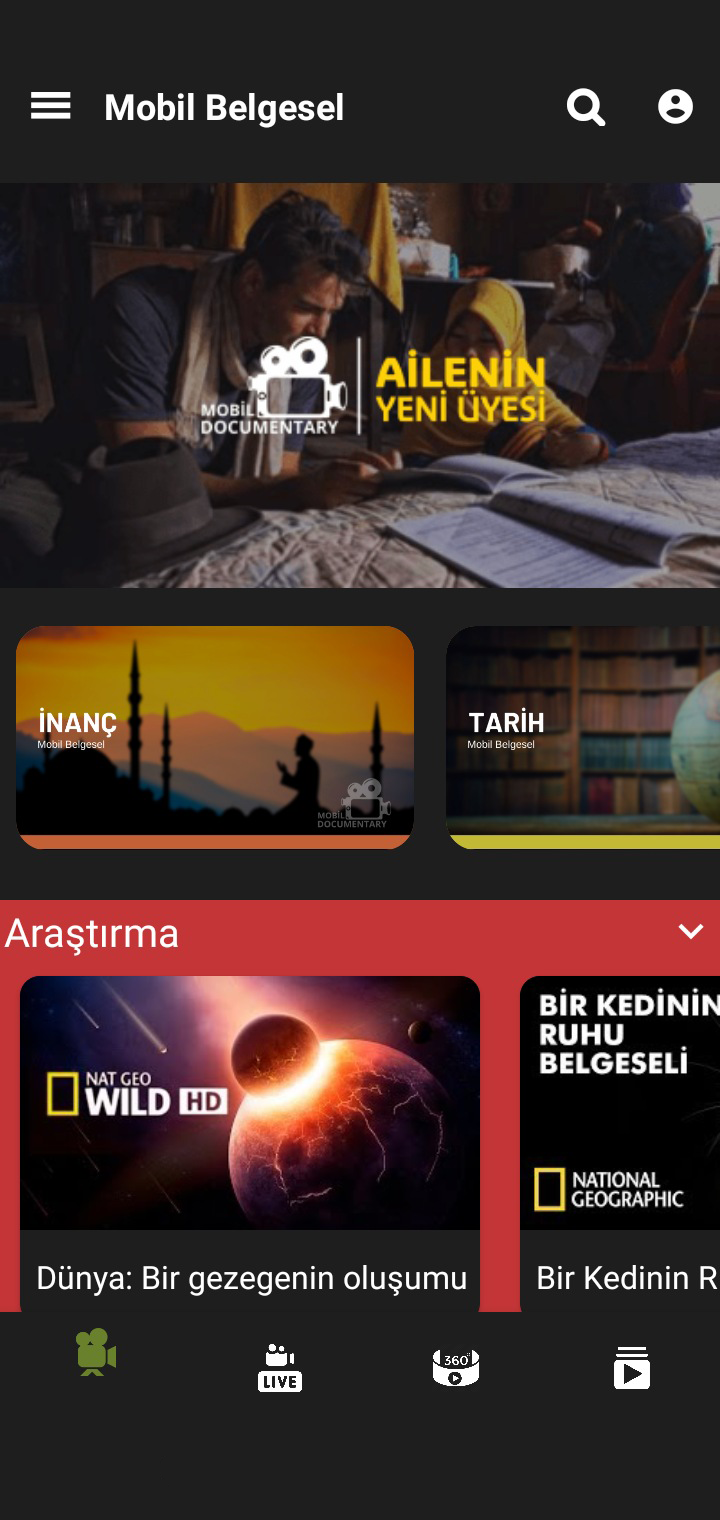
Task: Open the user account profile icon
Action: [675, 107]
